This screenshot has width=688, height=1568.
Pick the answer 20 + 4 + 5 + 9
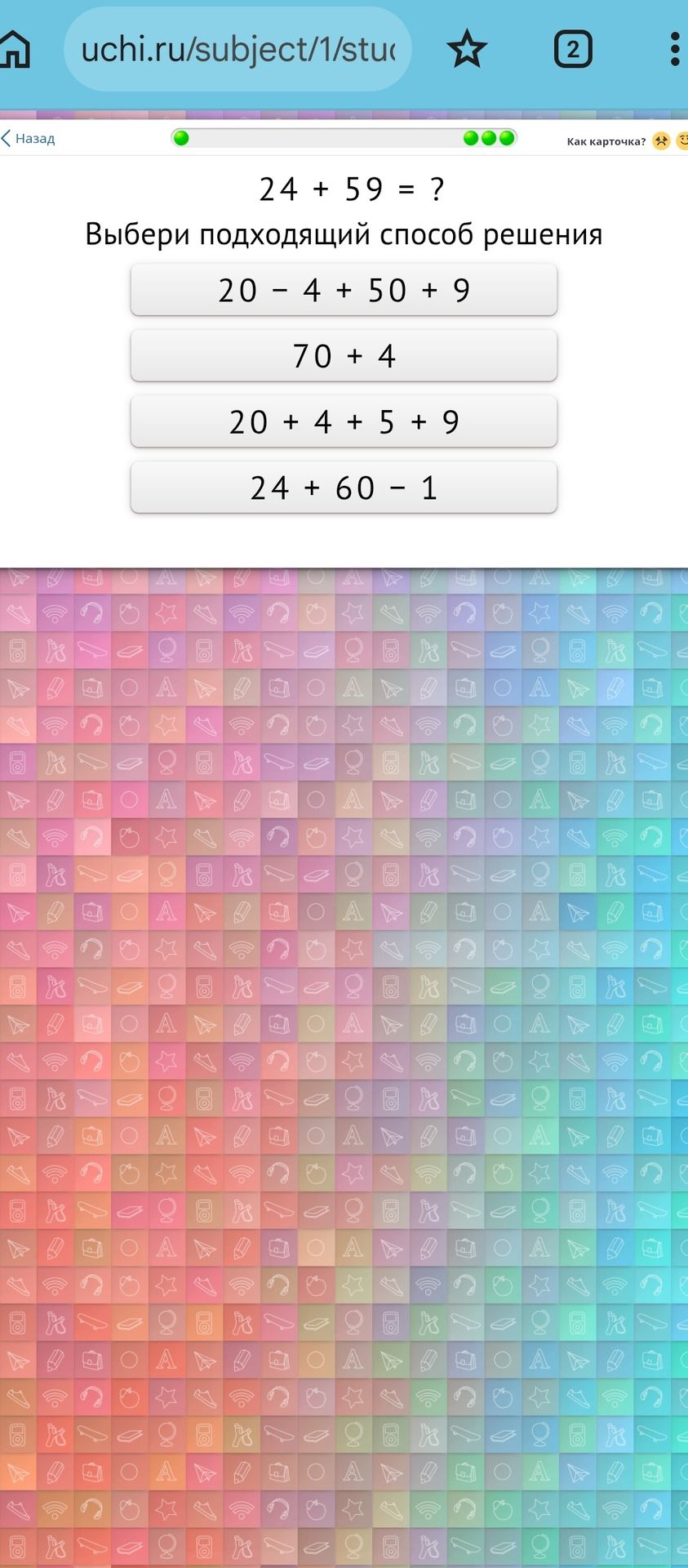pyautogui.click(x=344, y=421)
